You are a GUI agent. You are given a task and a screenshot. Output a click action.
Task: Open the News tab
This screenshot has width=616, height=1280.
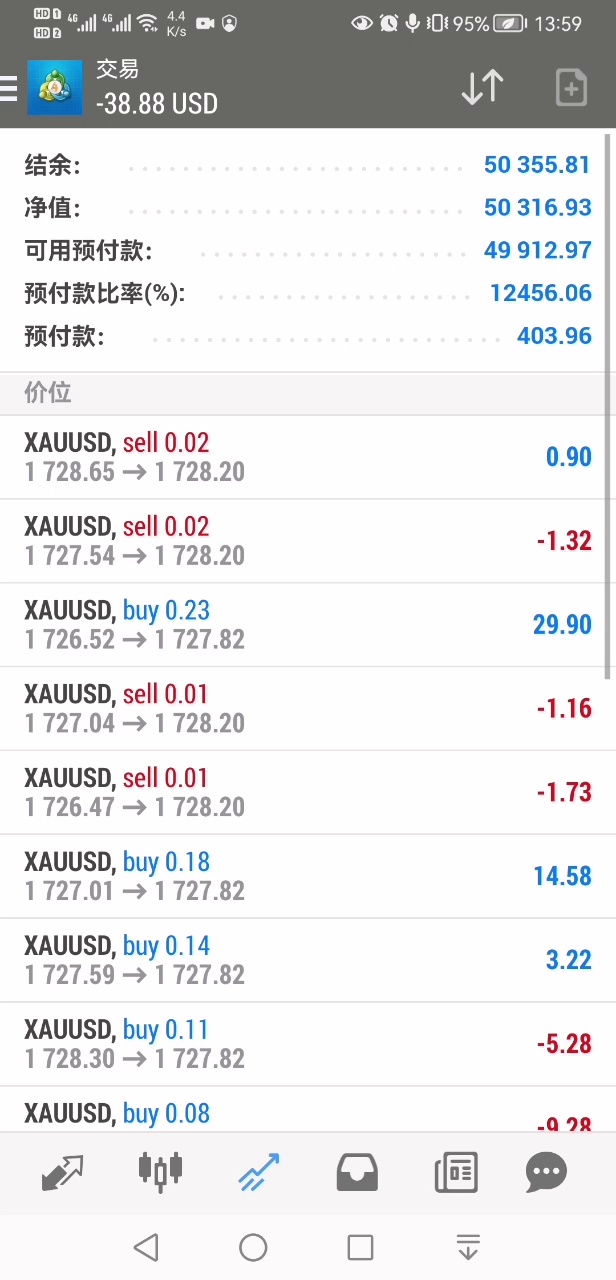pyautogui.click(x=455, y=1172)
